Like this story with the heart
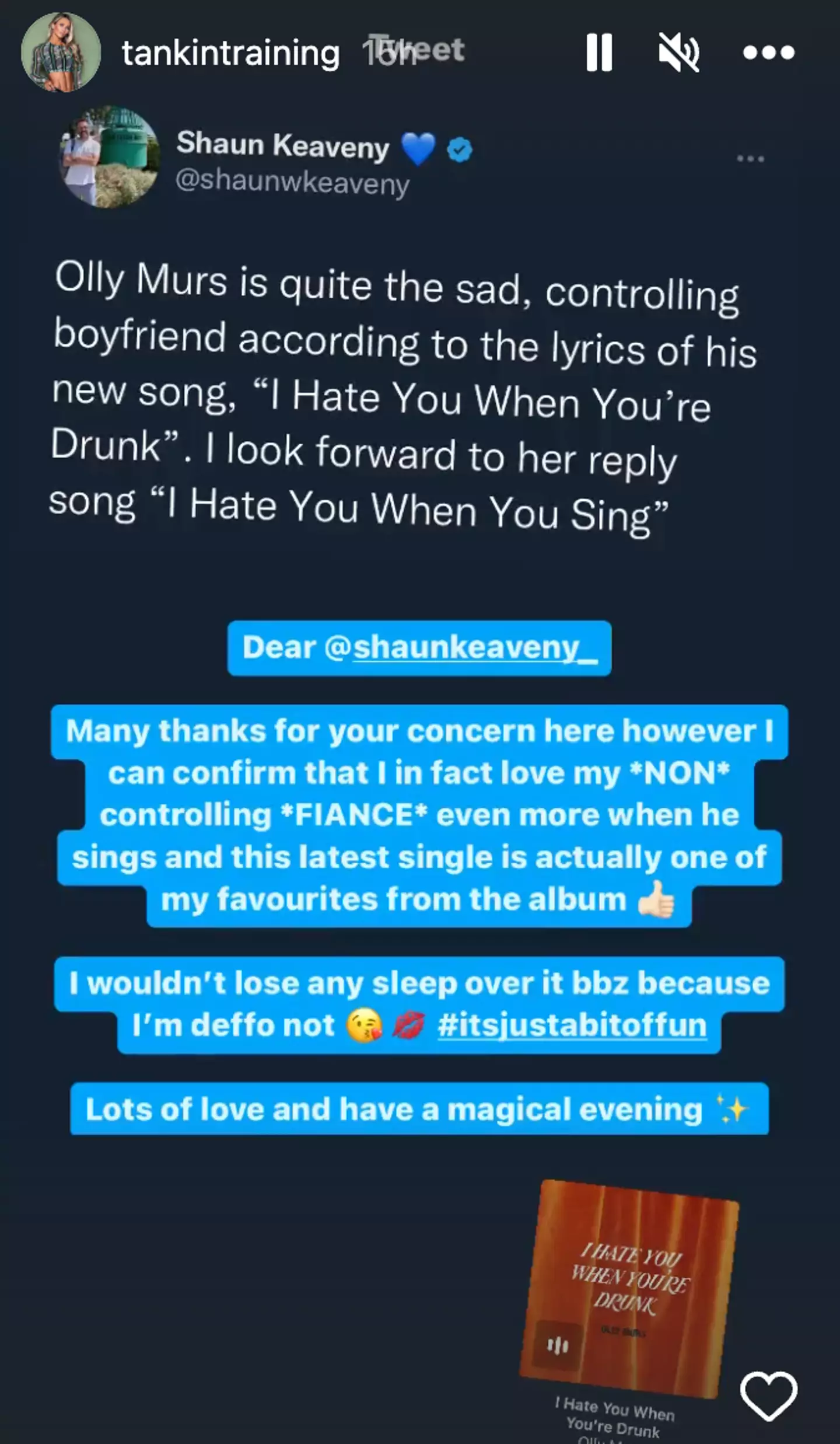This screenshot has height=1444, width=840. point(768,1396)
